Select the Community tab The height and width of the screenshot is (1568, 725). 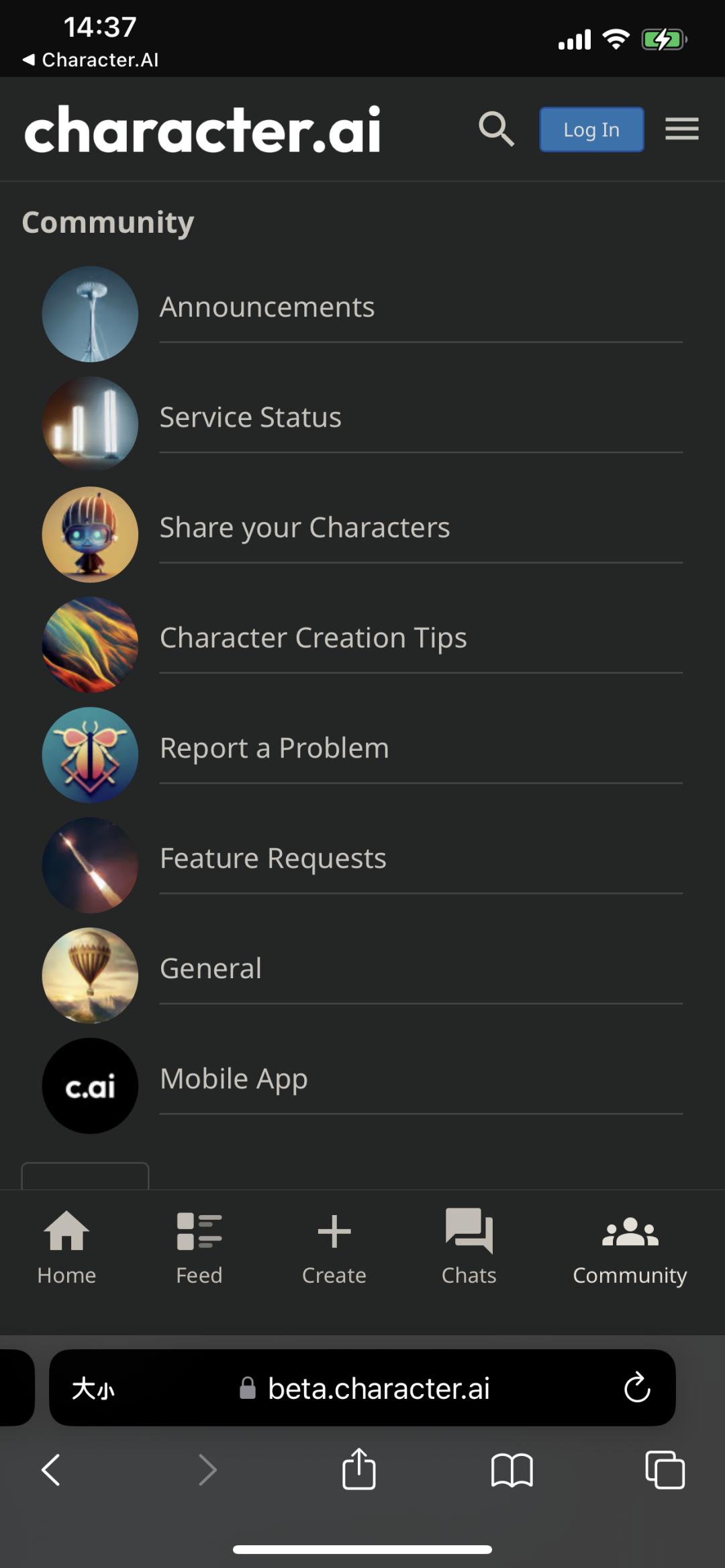630,1247
